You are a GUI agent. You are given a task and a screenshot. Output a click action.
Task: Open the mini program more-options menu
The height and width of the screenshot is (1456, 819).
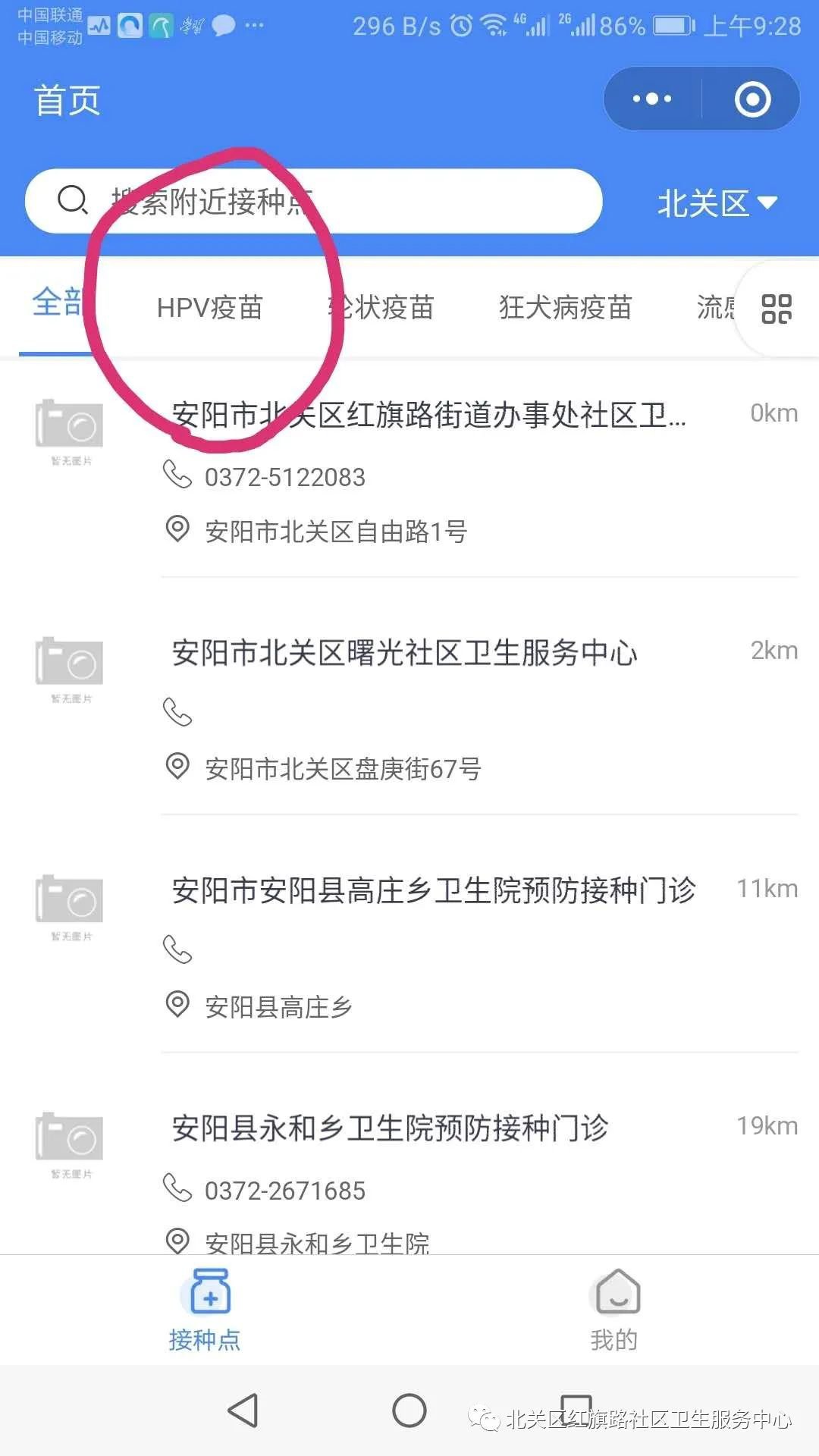click(x=652, y=99)
